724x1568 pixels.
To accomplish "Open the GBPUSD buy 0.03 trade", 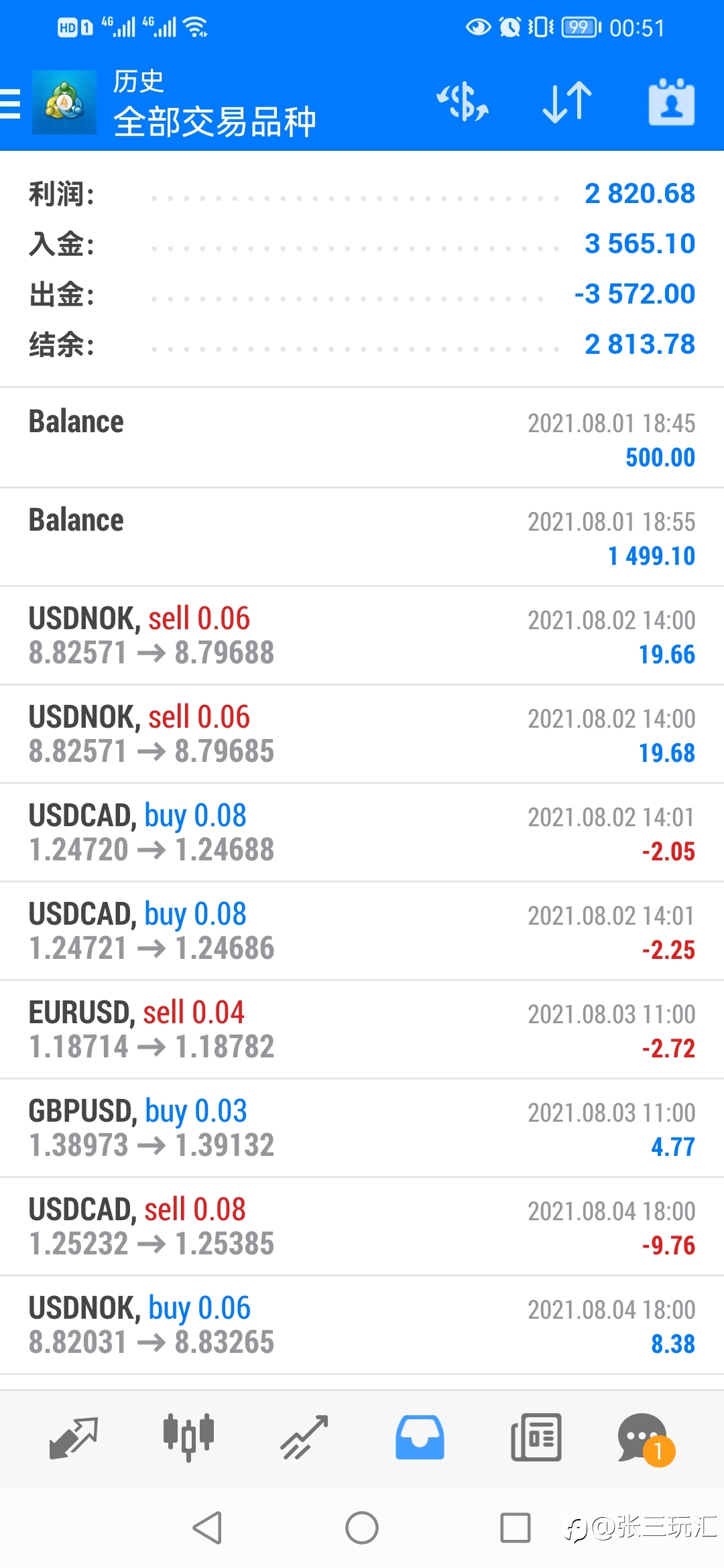I will [x=362, y=1128].
